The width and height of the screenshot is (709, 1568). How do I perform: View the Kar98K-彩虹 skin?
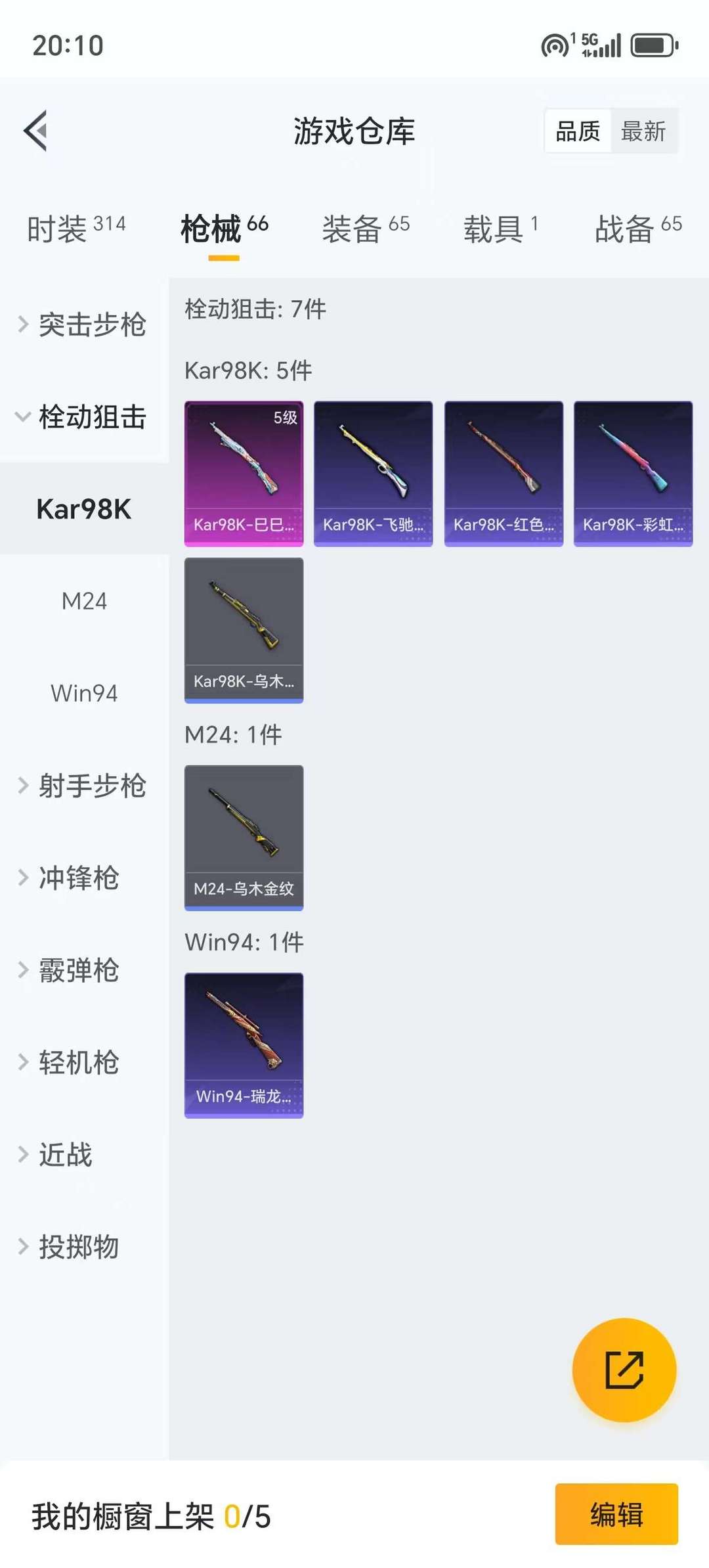click(x=633, y=474)
